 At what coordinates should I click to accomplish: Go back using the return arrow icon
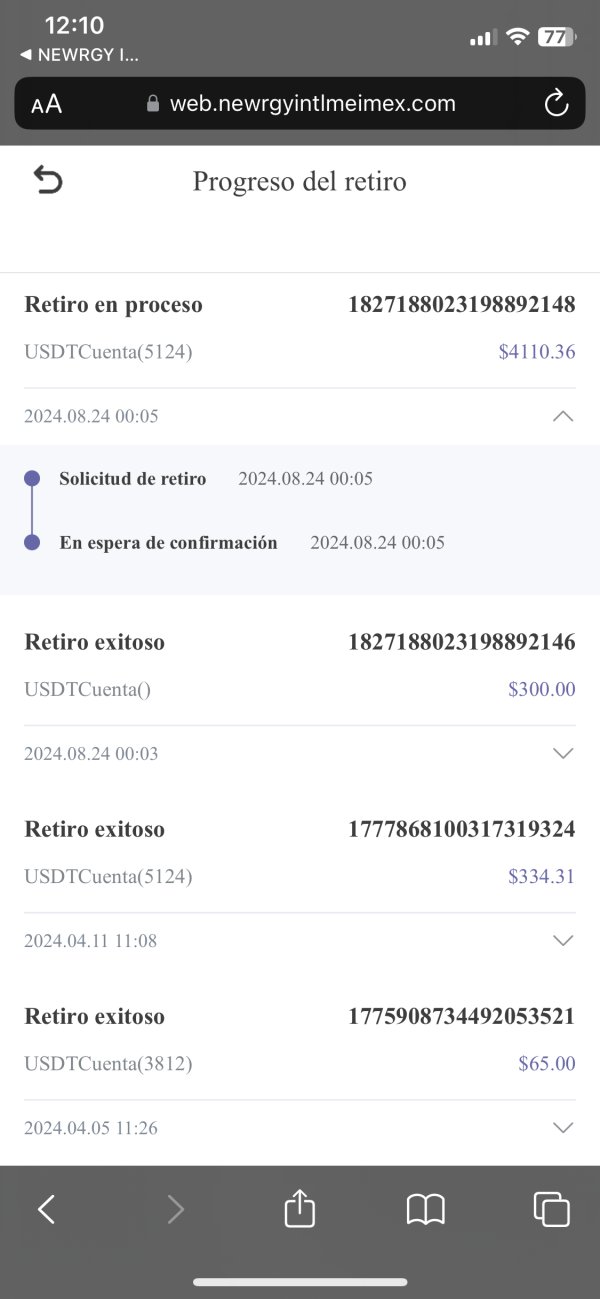click(x=48, y=181)
